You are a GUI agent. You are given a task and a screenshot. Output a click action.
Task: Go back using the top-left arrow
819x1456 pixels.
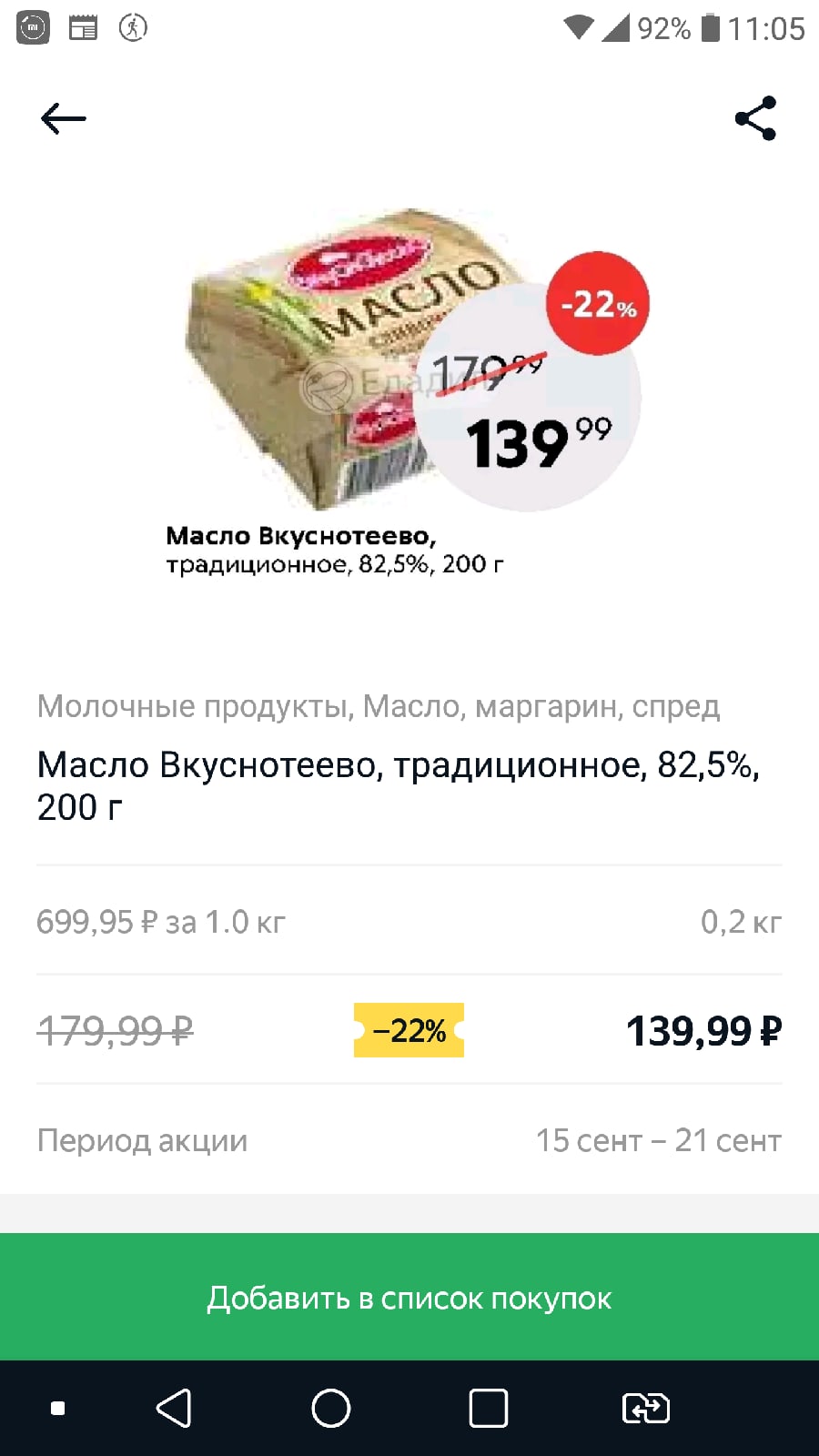click(63, 118)
